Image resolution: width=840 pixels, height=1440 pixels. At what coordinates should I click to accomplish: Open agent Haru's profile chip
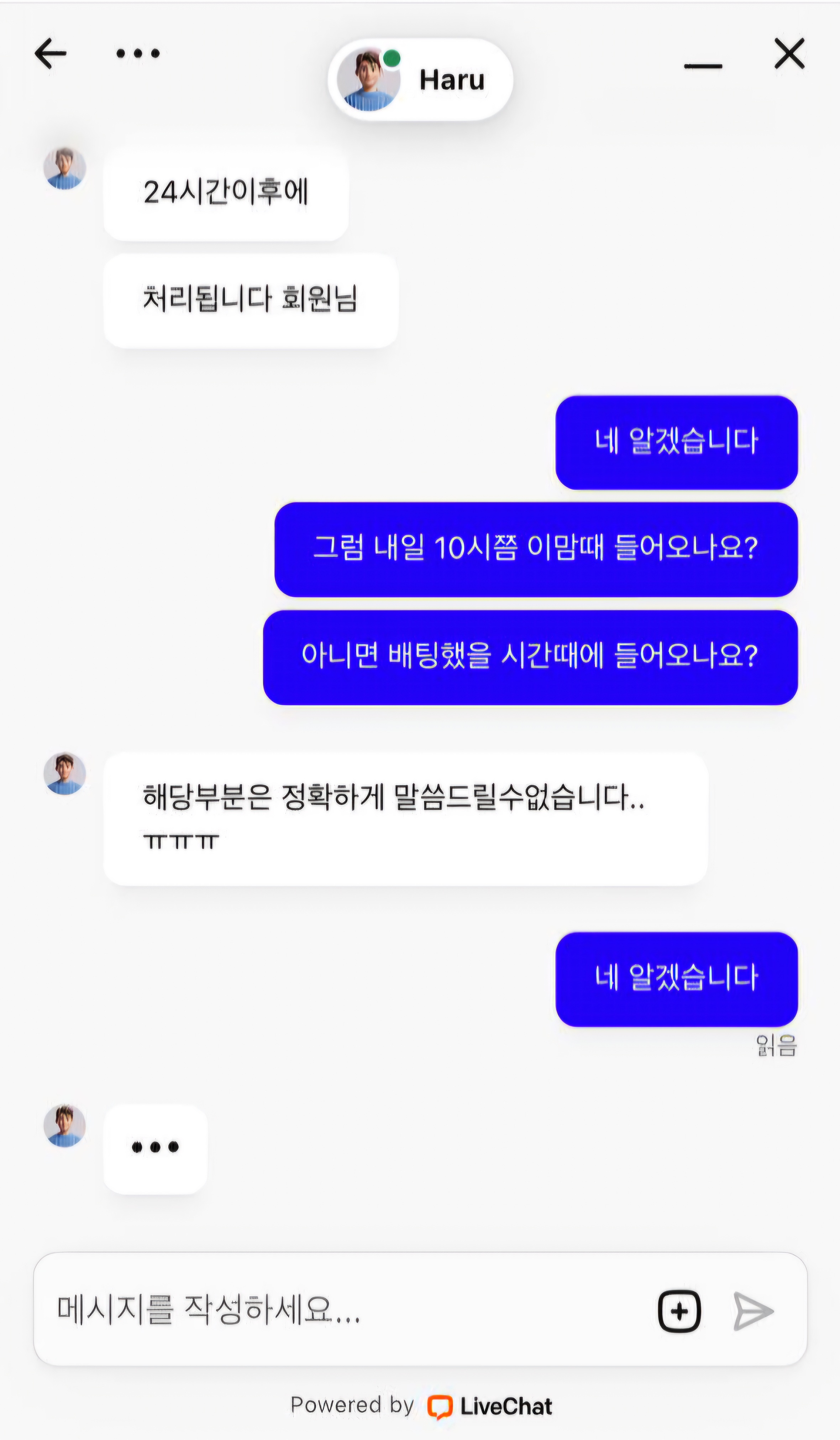pos(420,79)
